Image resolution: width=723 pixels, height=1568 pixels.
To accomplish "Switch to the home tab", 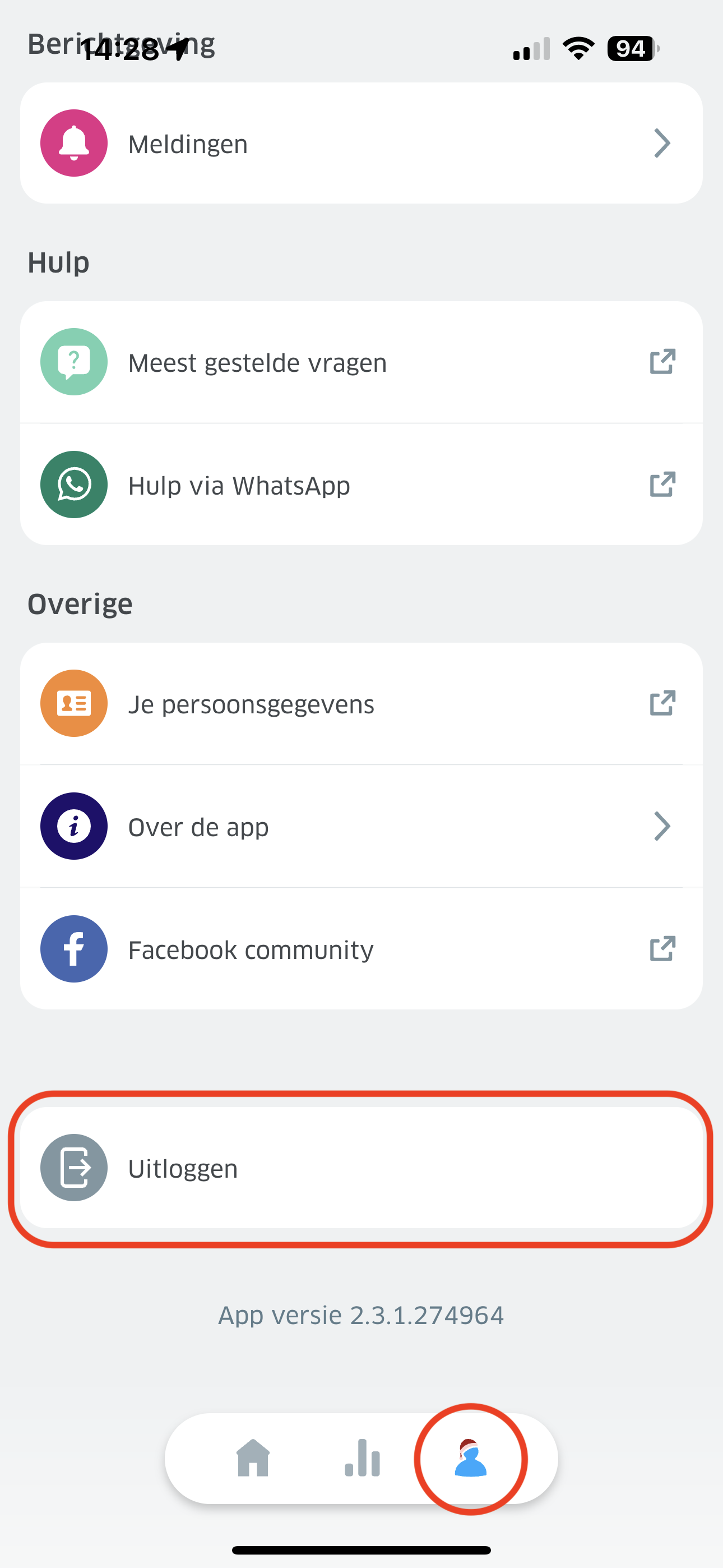I will tap(253, 1459).
